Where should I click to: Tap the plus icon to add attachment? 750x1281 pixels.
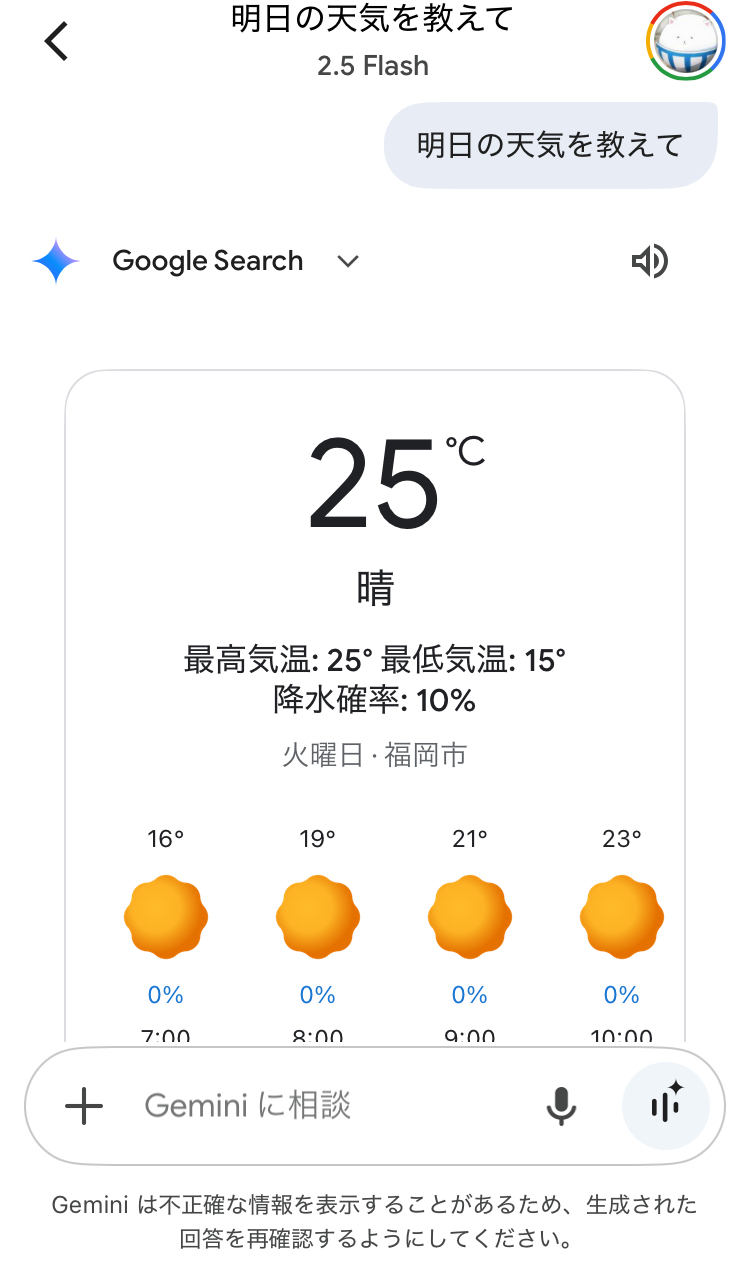tap(84, 1106)
